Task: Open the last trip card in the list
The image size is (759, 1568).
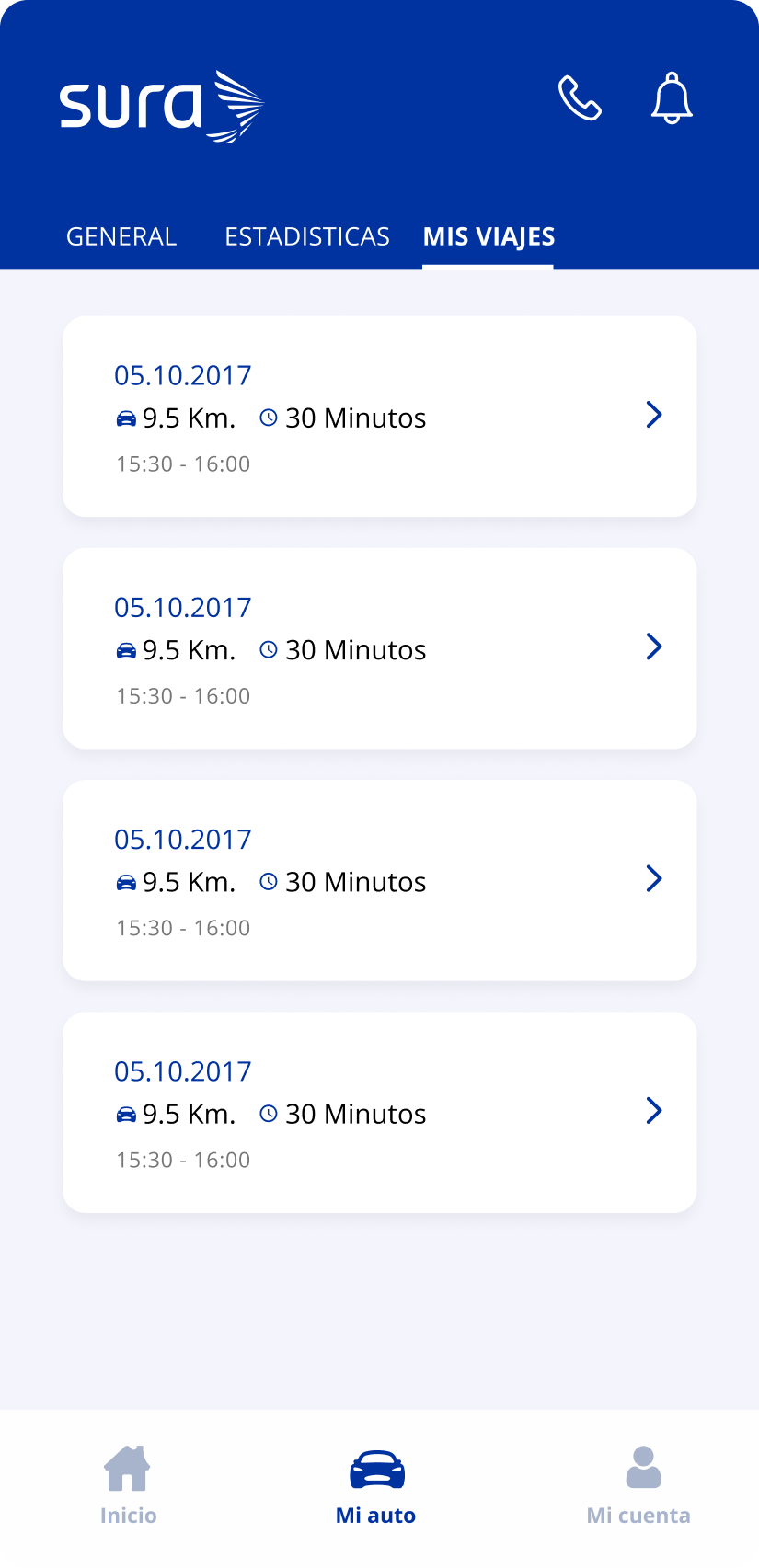Action: pos(379,1113)
